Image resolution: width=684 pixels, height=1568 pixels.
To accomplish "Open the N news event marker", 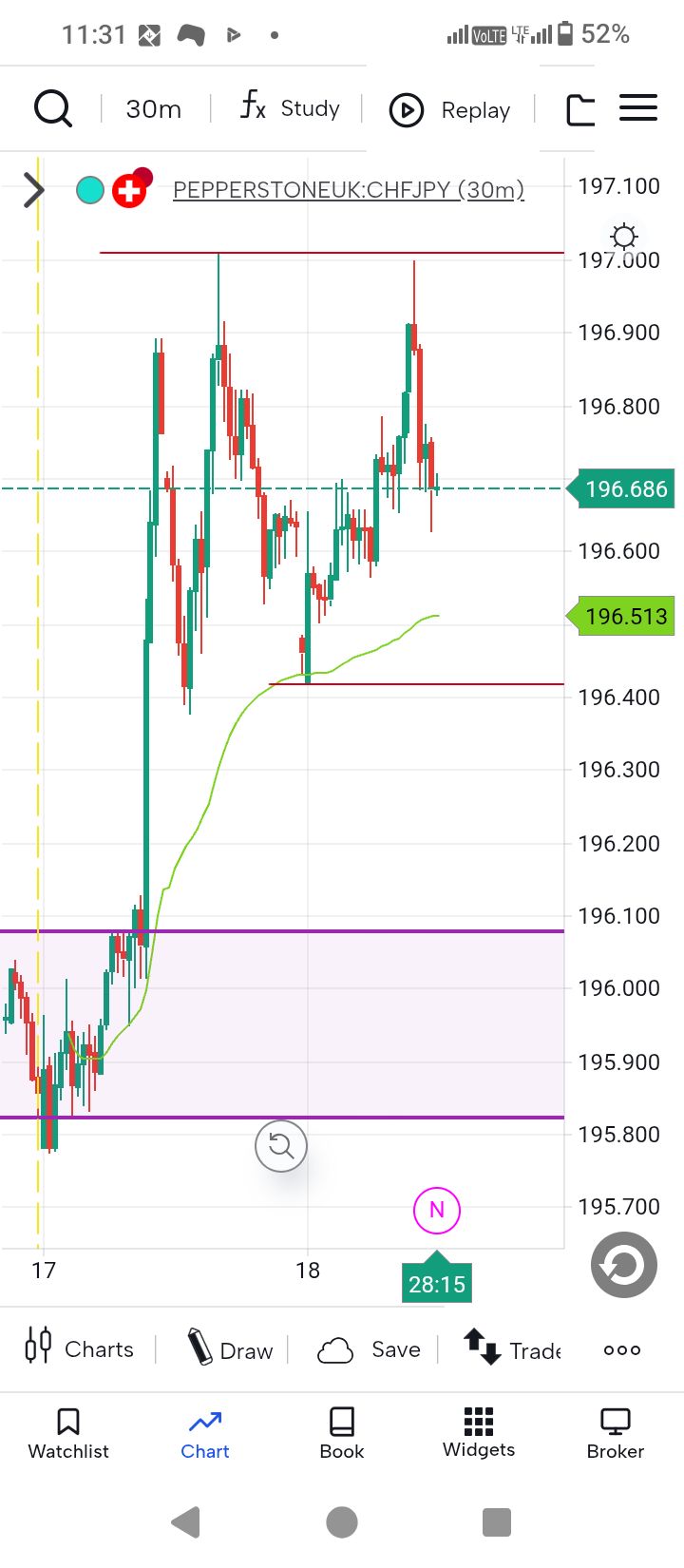I will (437, 1210).
